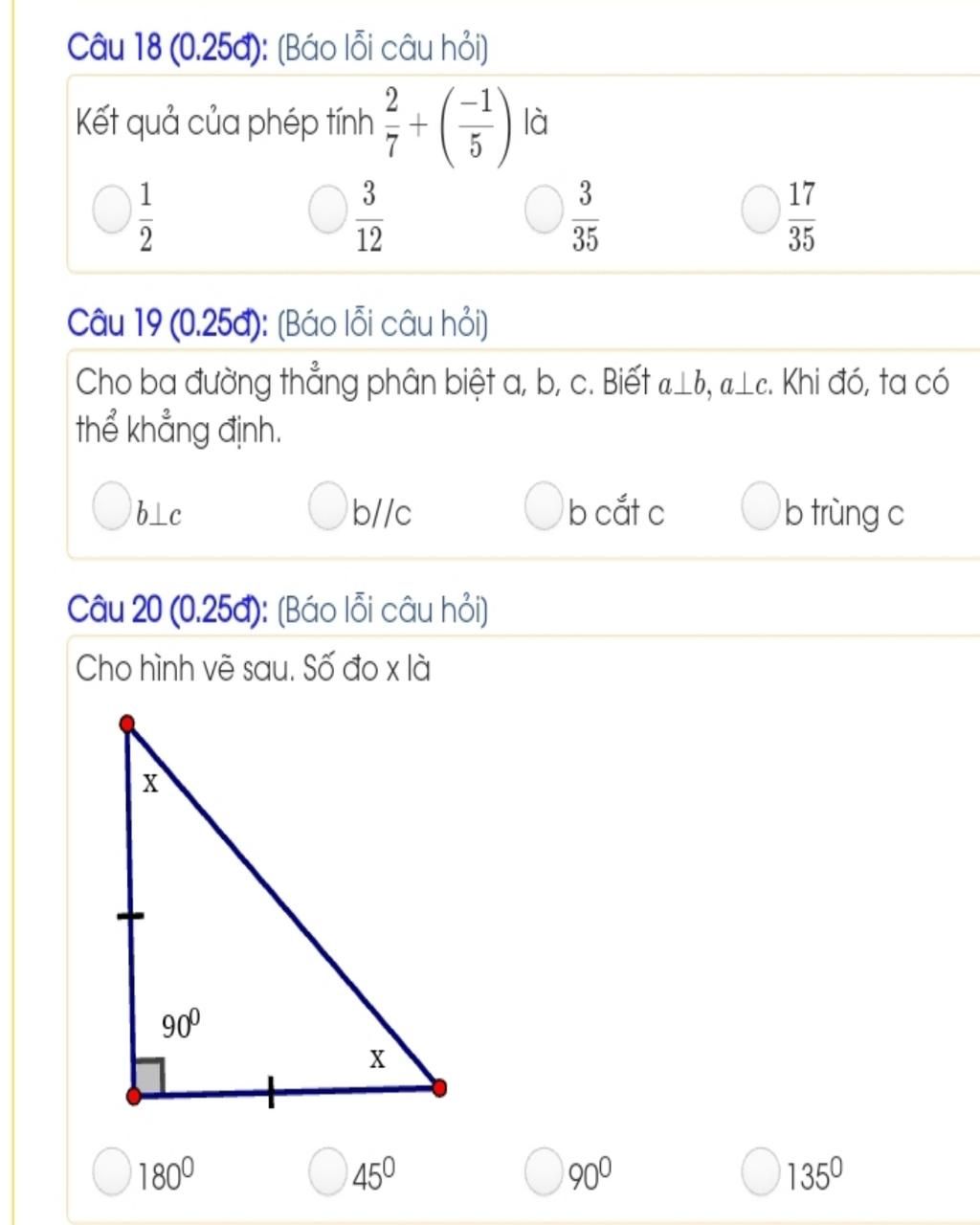Report an error for Câu 18
The height and width of the screenshot is (1225, 980).
pyautogui.click(x=382, y=48)
